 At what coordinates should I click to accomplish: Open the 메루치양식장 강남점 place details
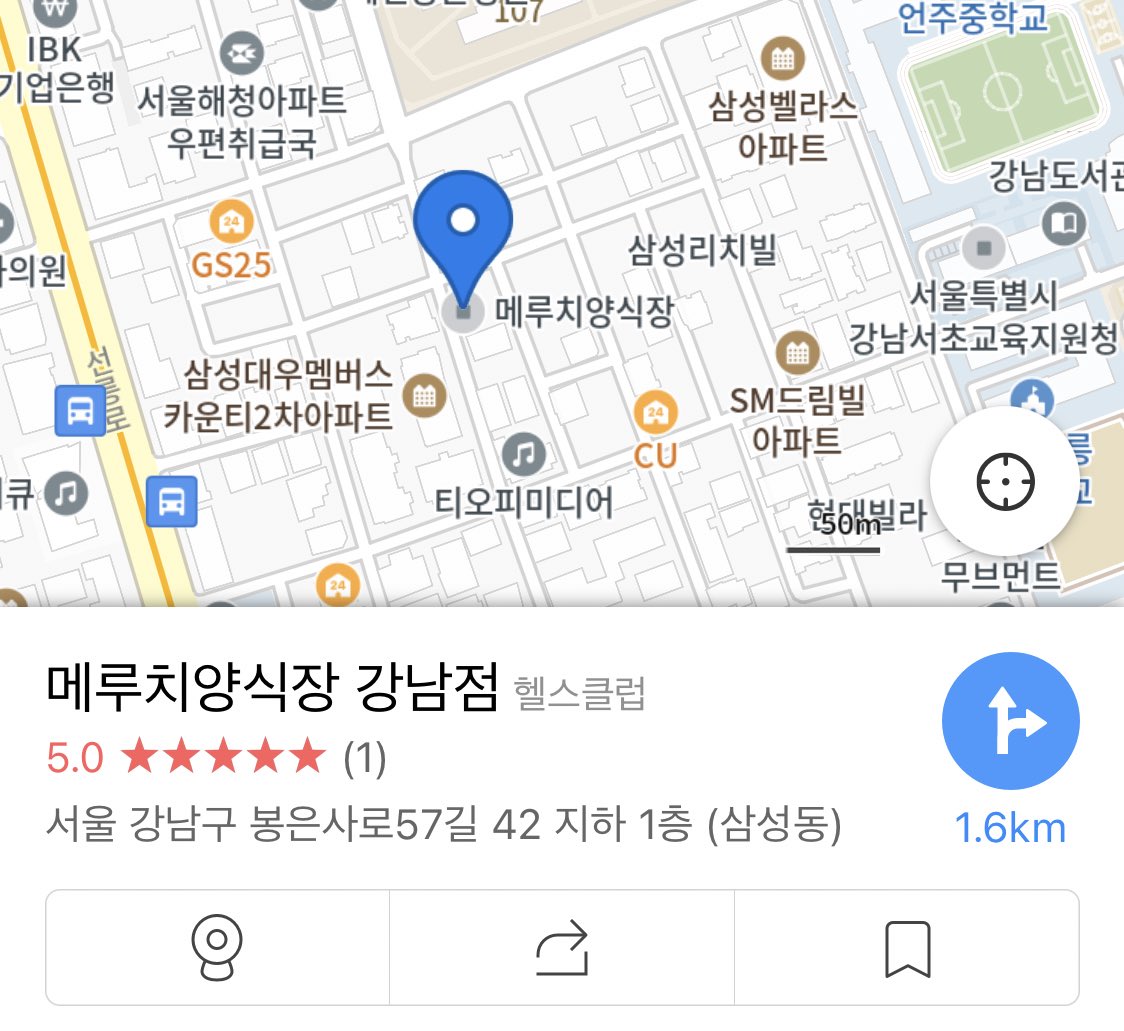click(272, 691)
